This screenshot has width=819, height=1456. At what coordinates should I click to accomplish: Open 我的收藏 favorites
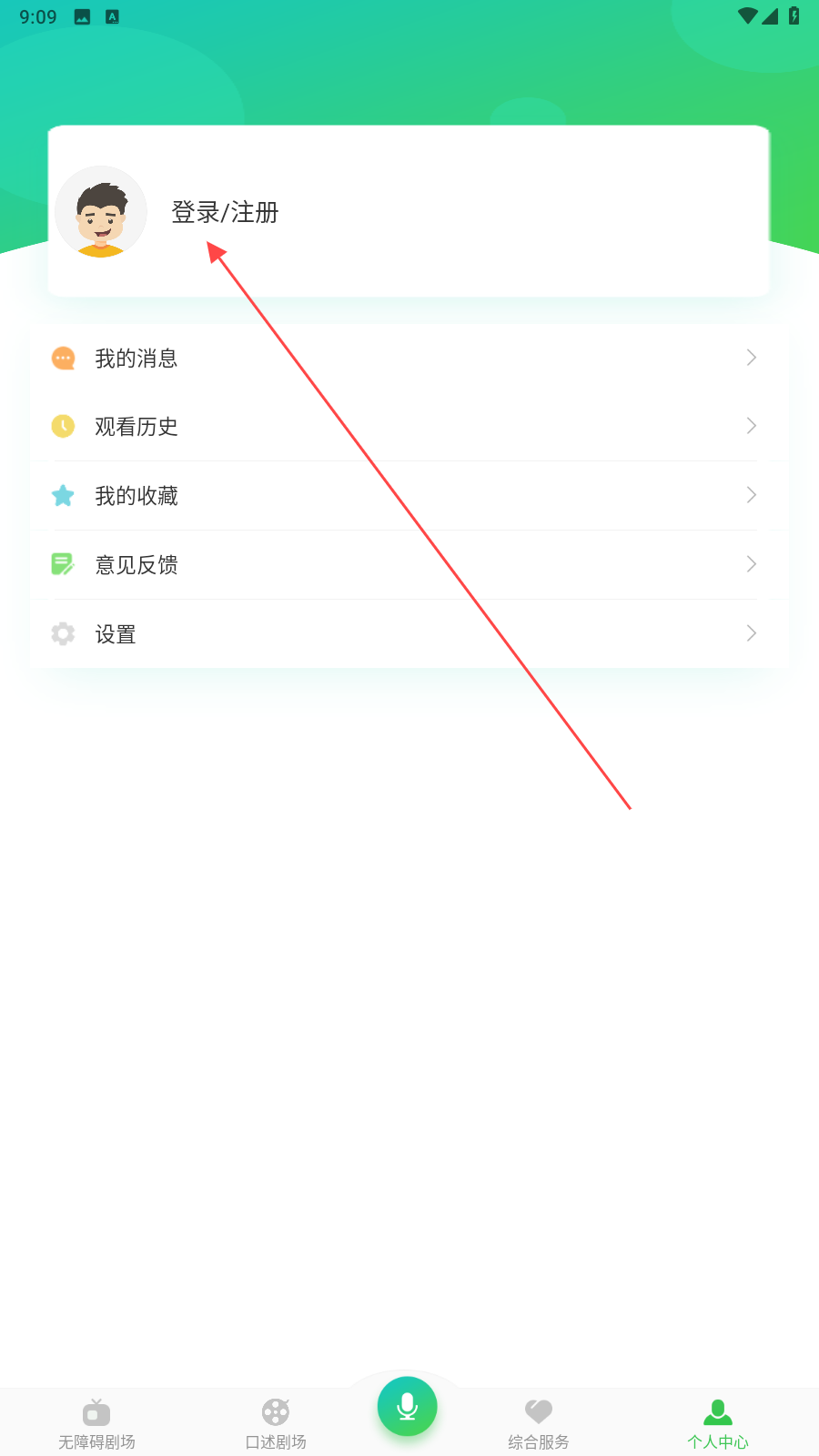(409, 496)
